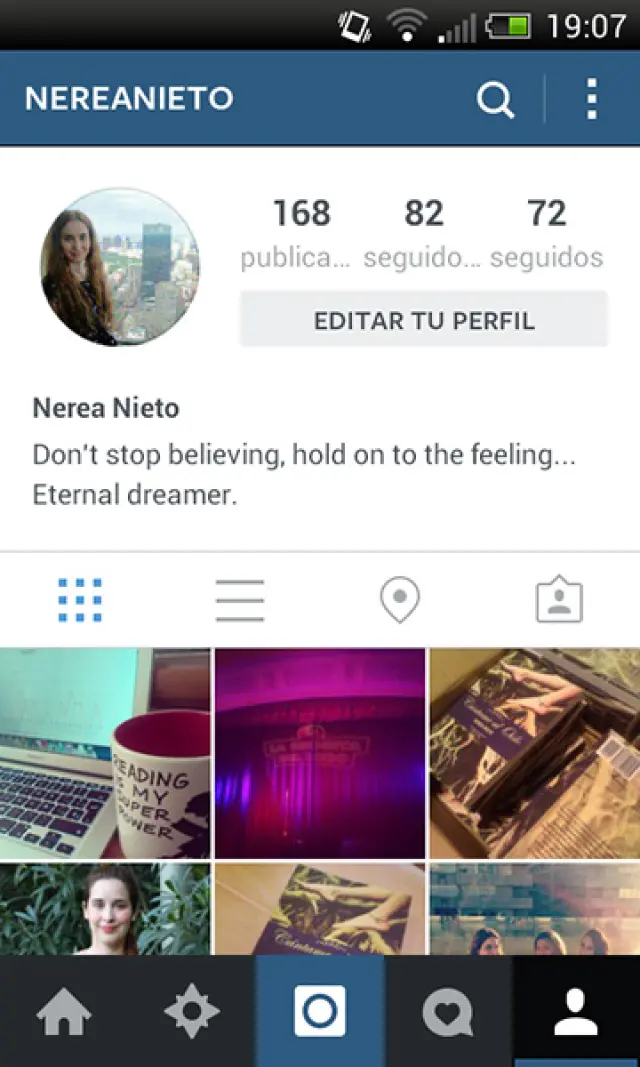Show the 72 seguidos list

(x=547, y=234)
